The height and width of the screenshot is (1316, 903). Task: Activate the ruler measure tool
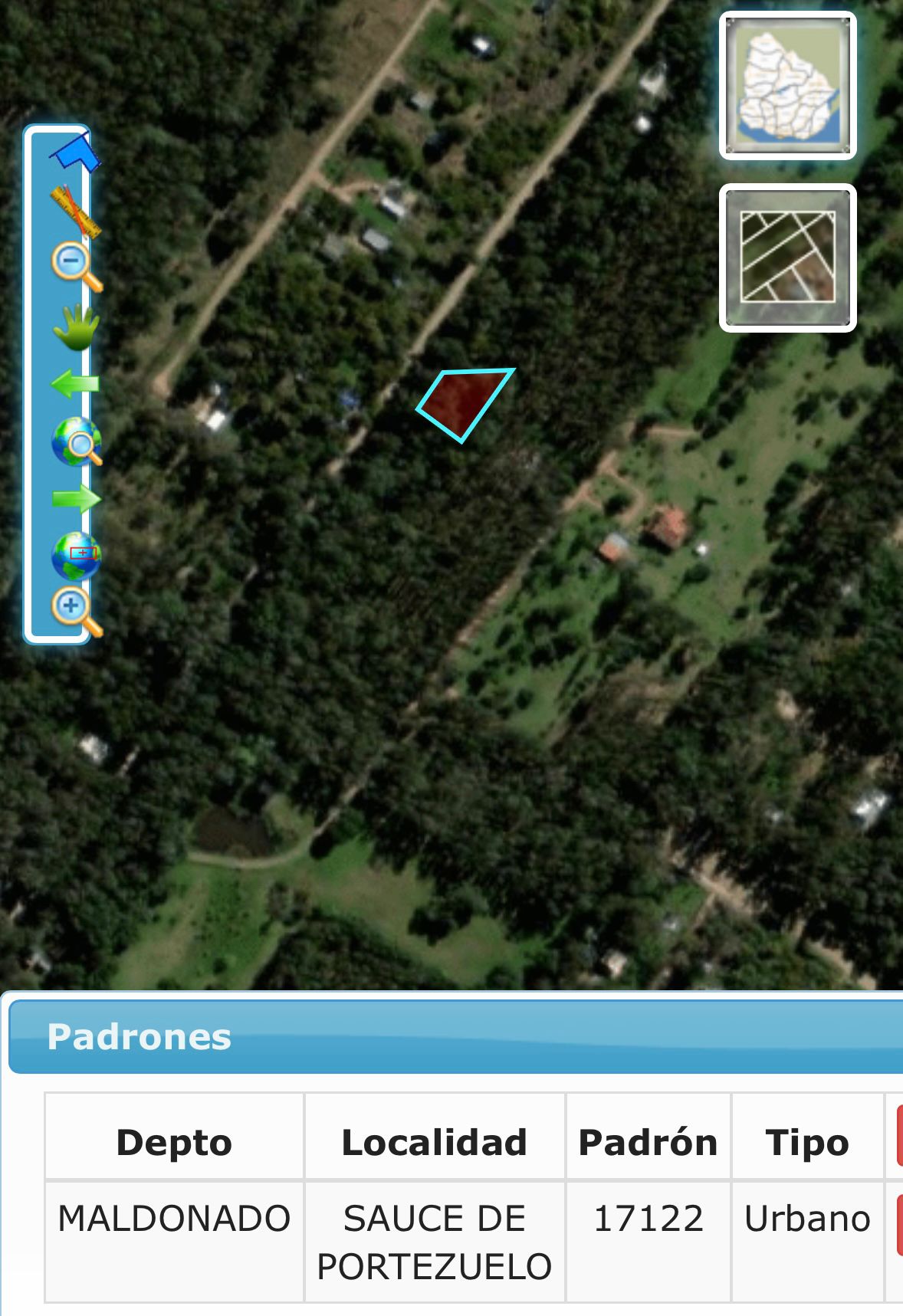click(x=75, y=209)
